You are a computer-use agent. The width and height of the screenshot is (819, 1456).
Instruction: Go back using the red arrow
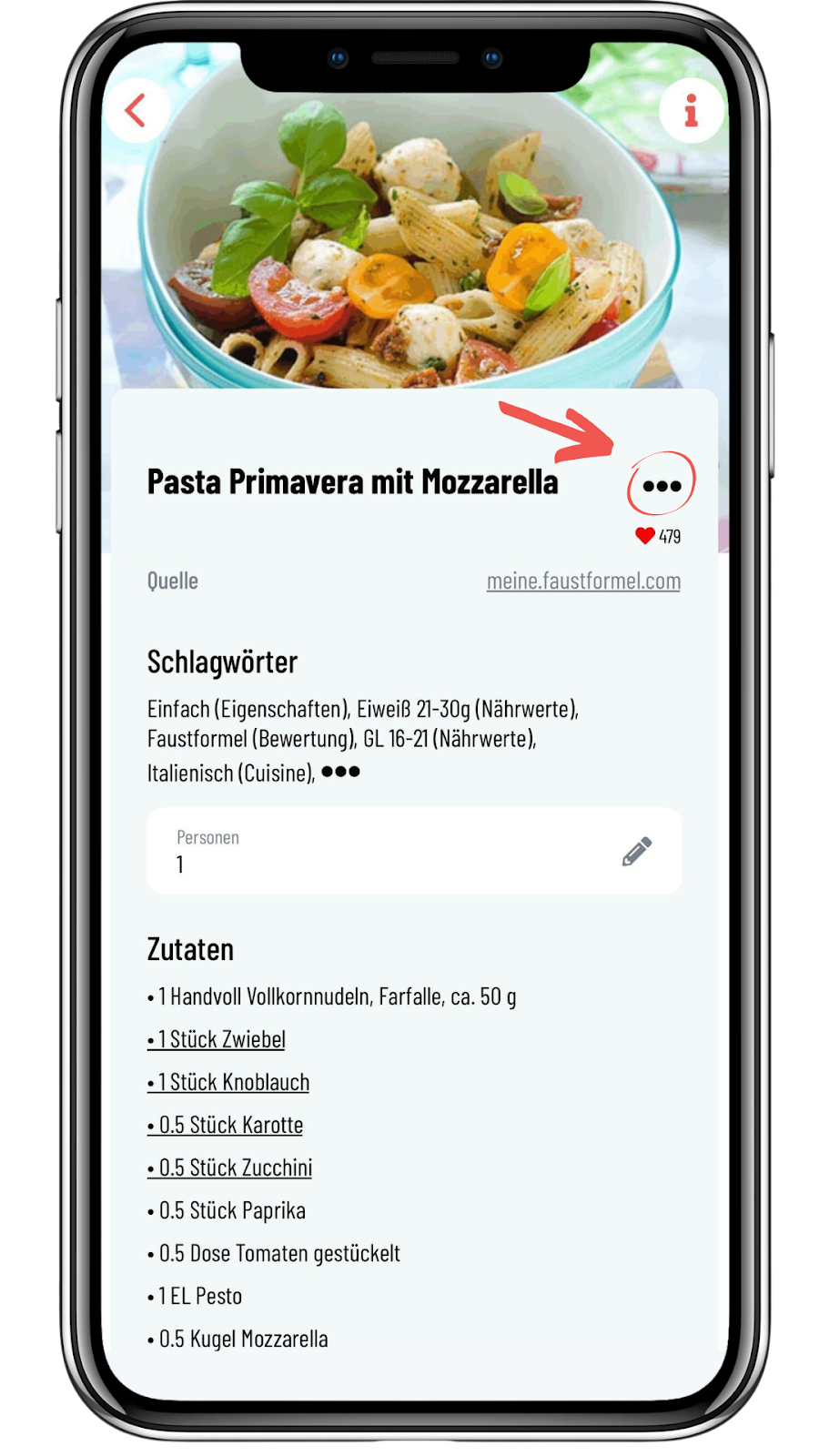pos(136,111)
